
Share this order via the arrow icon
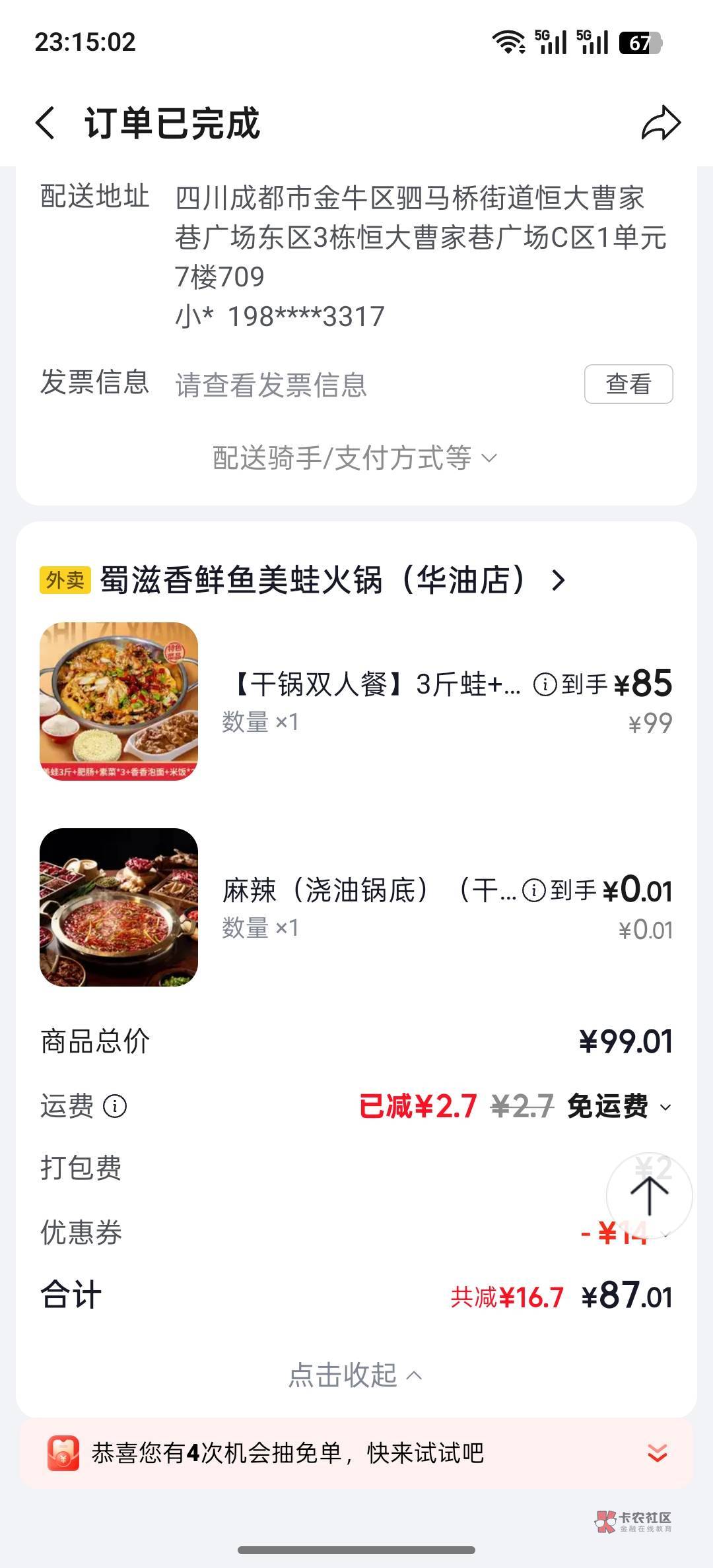tap(661, 123)
